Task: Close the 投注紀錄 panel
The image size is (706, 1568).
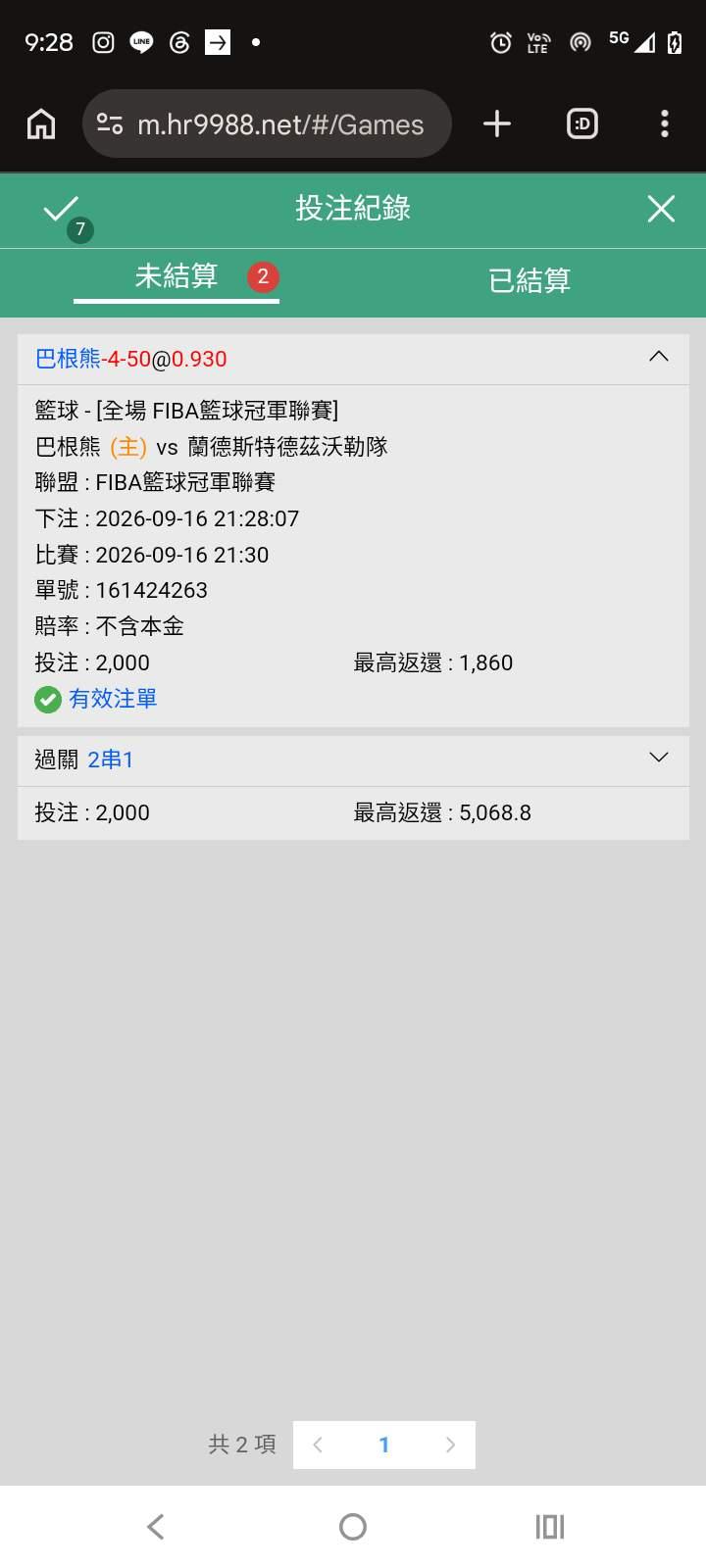Action: pyautogui.click(x=661, y=209)
